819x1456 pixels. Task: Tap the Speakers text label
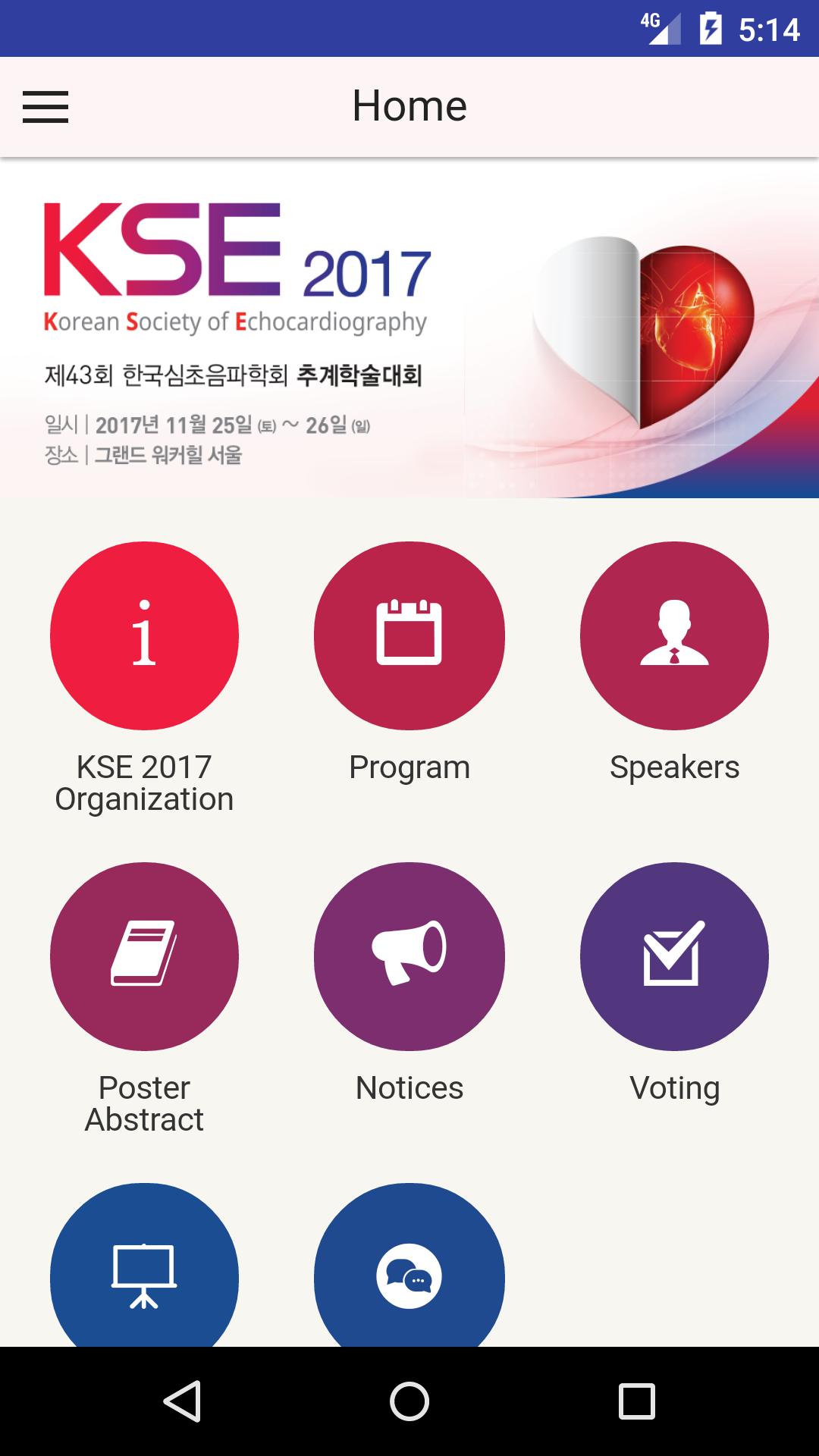(673, 767)
